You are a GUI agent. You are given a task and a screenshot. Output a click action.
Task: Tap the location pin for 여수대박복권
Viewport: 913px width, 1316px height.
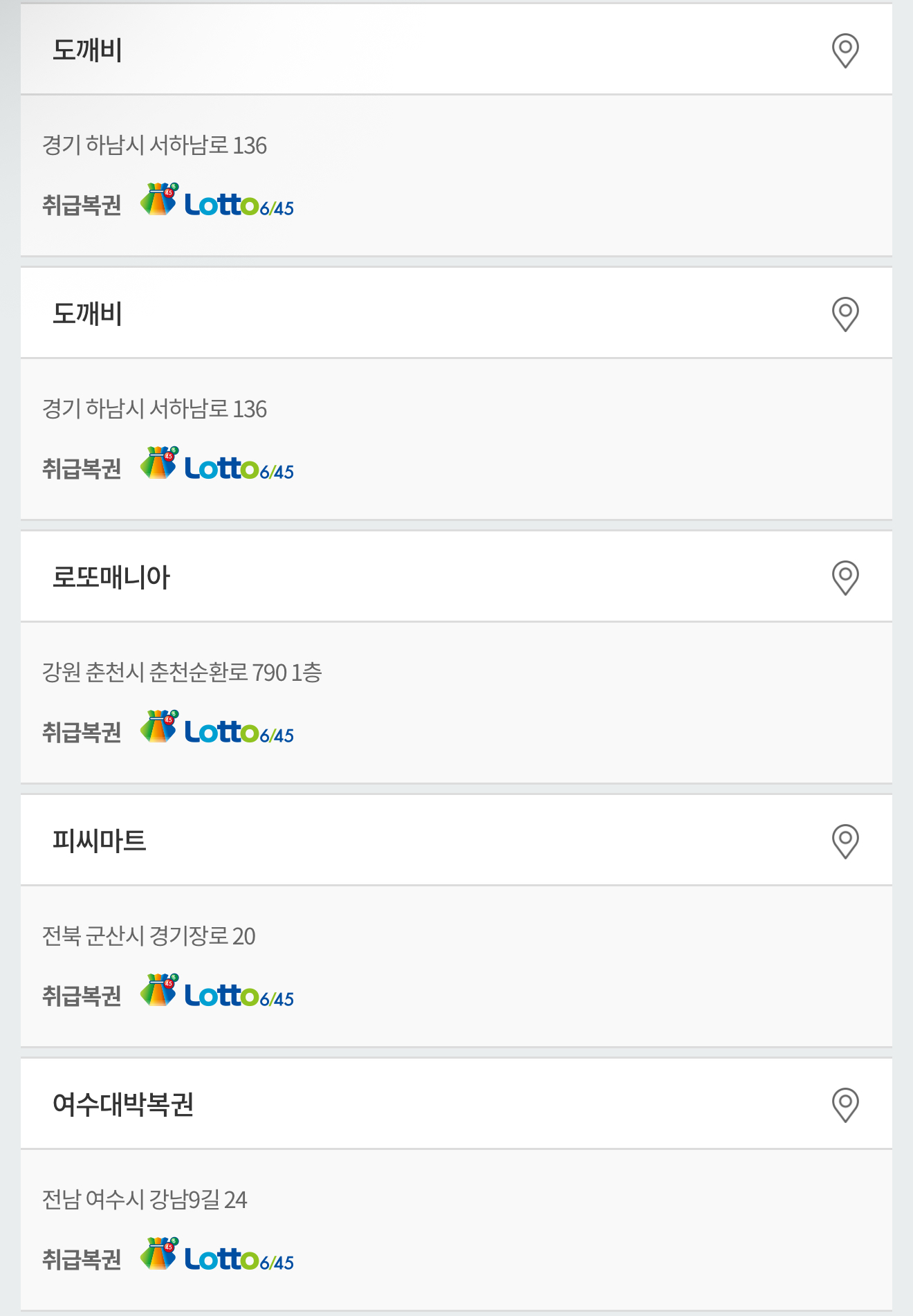click(845, 1105)
